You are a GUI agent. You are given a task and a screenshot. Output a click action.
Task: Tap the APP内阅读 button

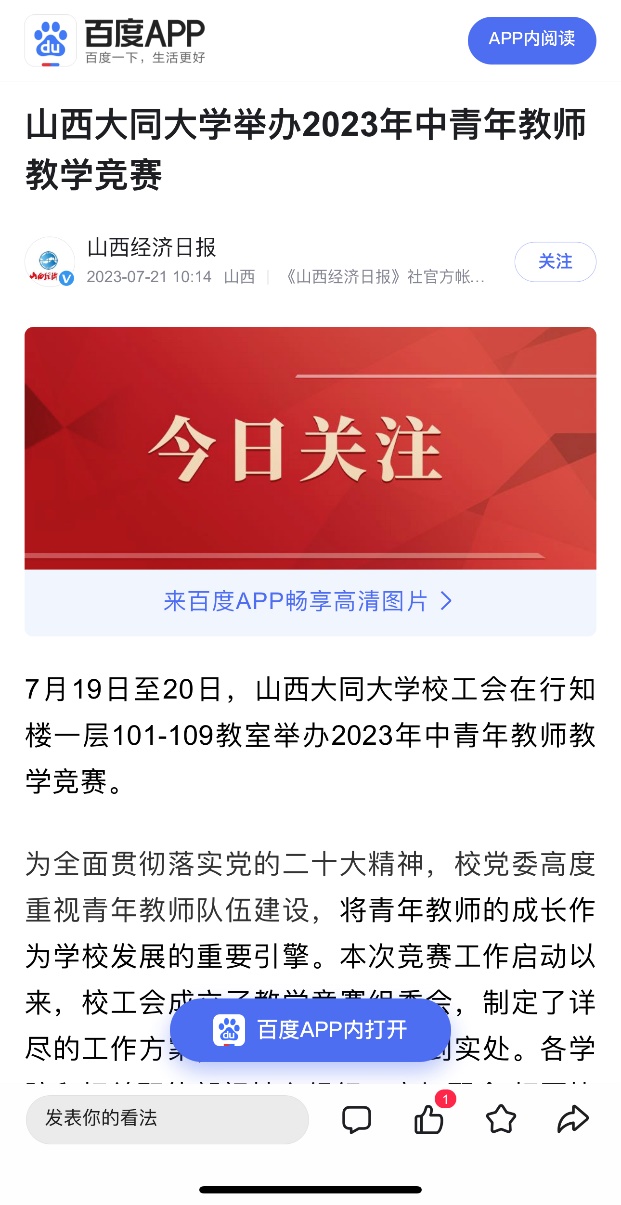coord(532,40)
